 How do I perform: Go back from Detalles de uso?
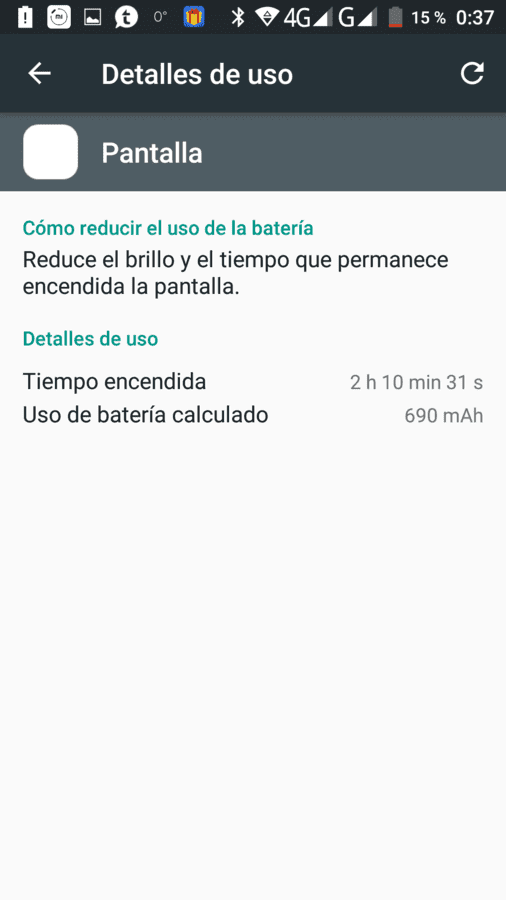coord(40,73)
